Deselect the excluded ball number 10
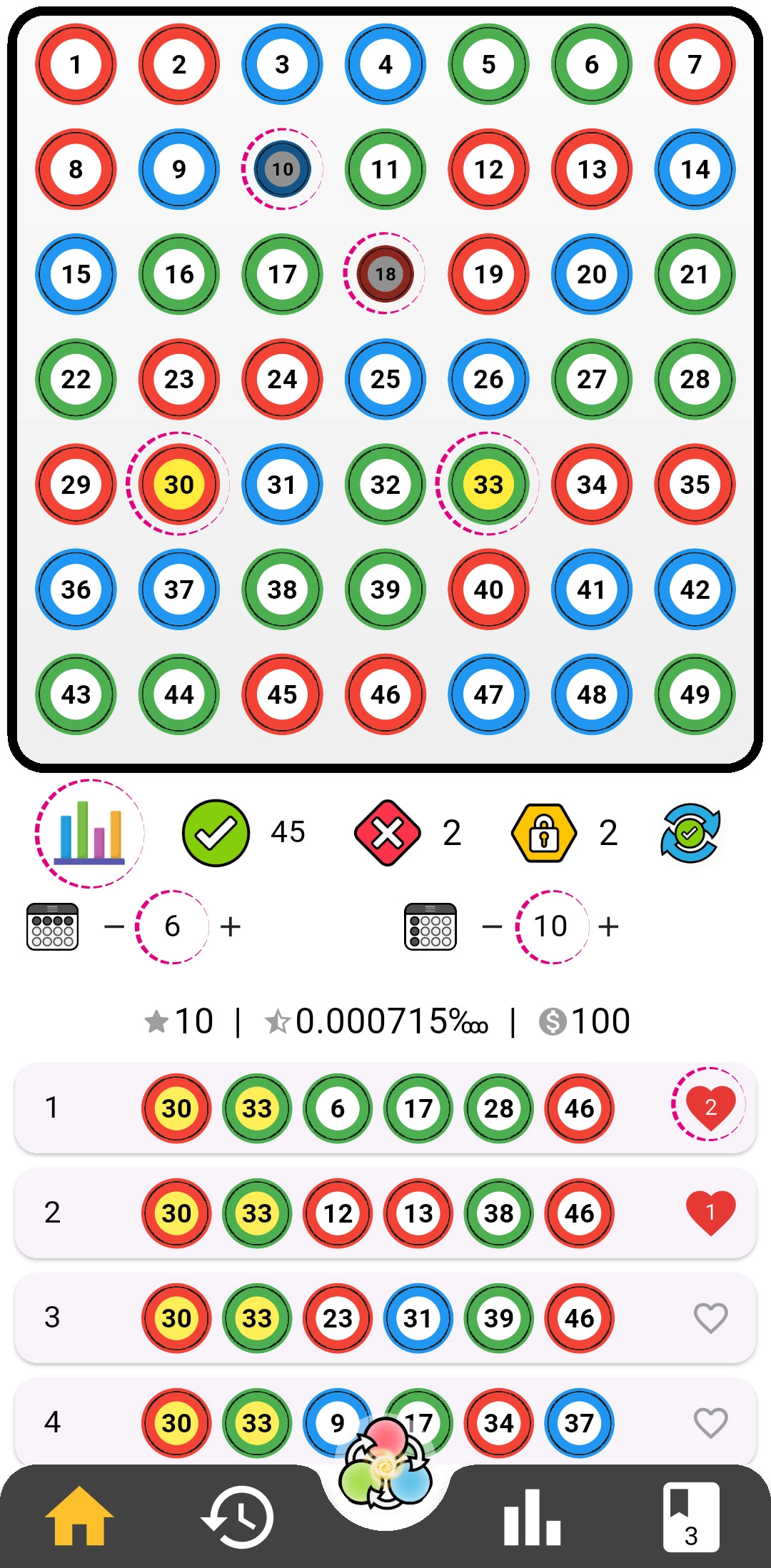 283,169
